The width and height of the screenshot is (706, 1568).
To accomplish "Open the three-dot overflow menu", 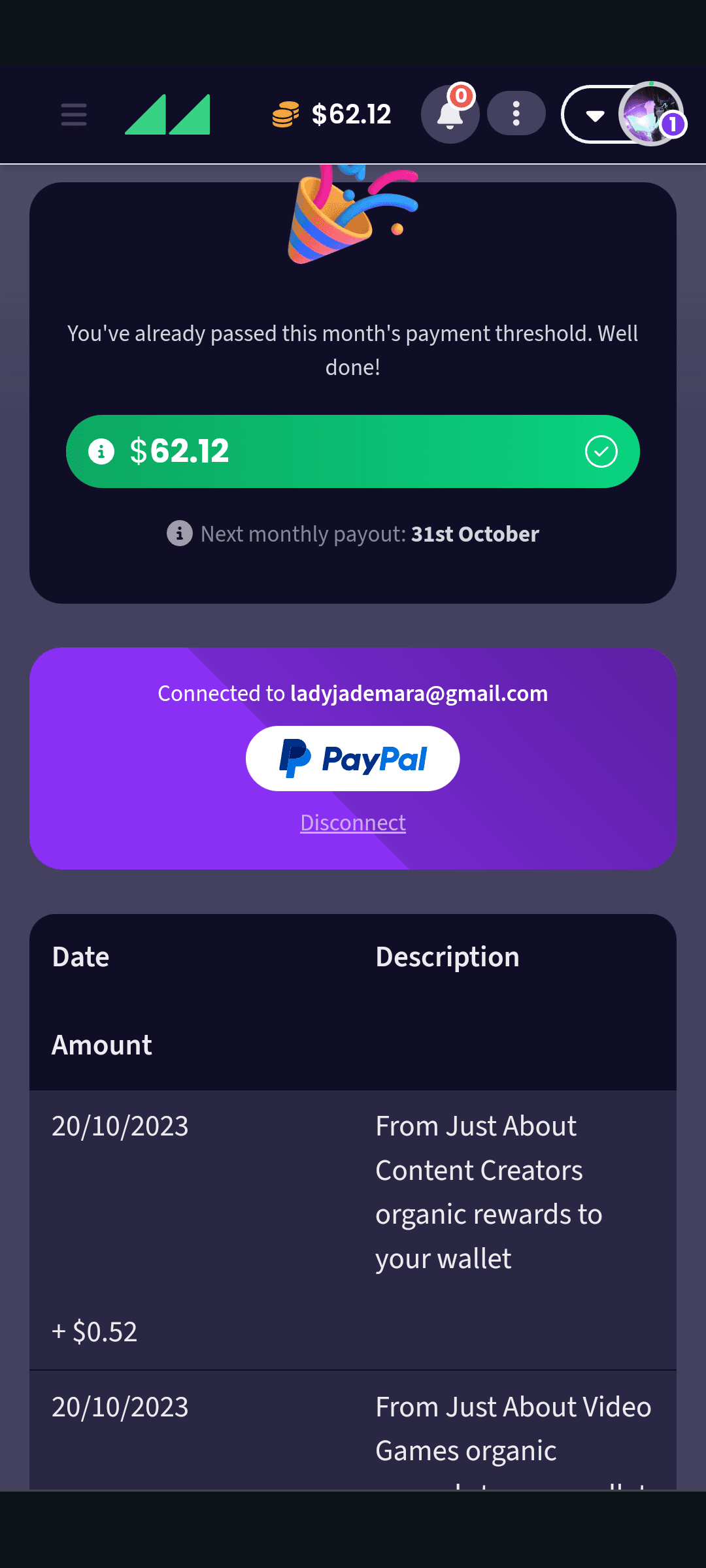I will tap(516, 114).
